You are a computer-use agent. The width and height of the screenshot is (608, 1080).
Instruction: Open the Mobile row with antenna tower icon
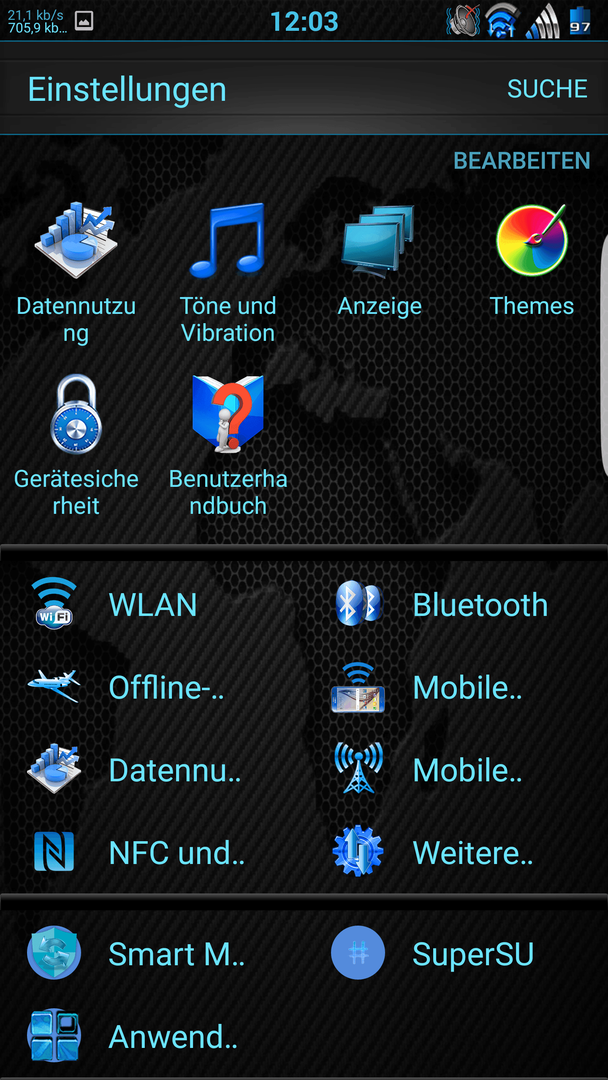coord(456,771)
